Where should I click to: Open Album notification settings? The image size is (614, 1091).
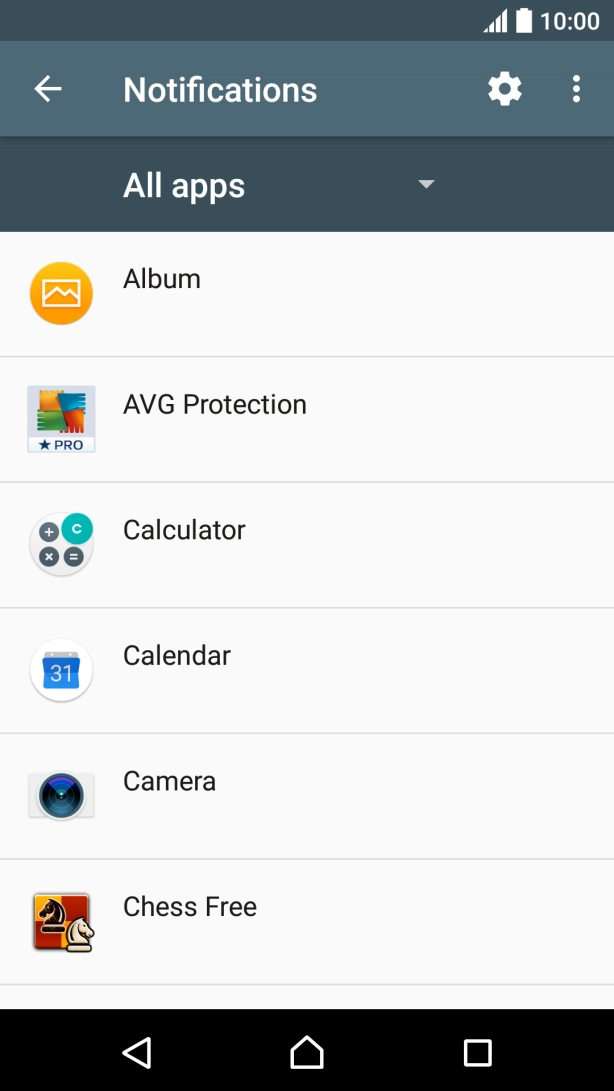[307, 294]
